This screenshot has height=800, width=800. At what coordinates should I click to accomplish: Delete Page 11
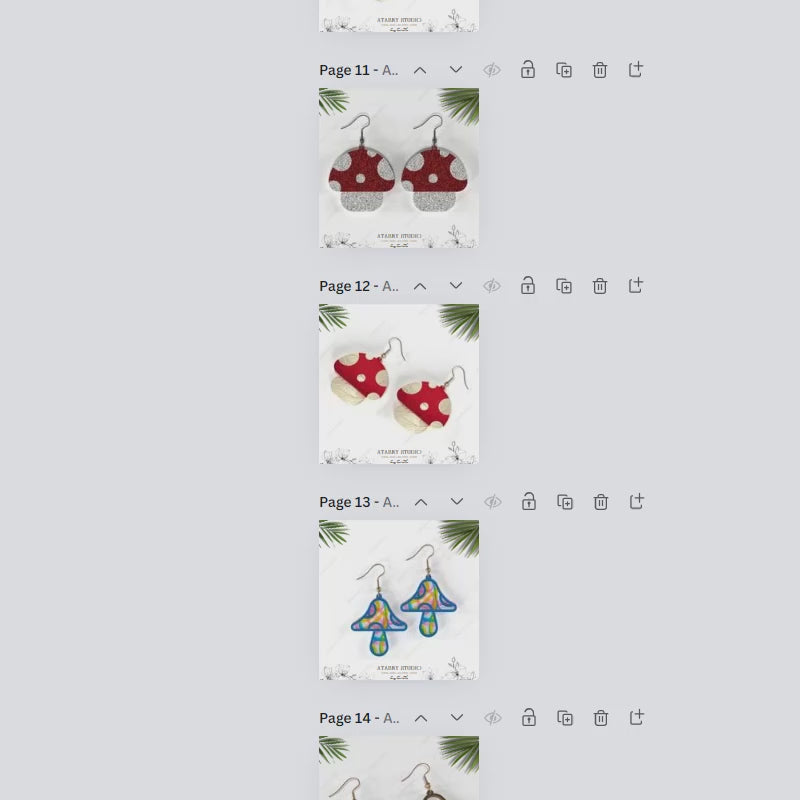[600, 70]
